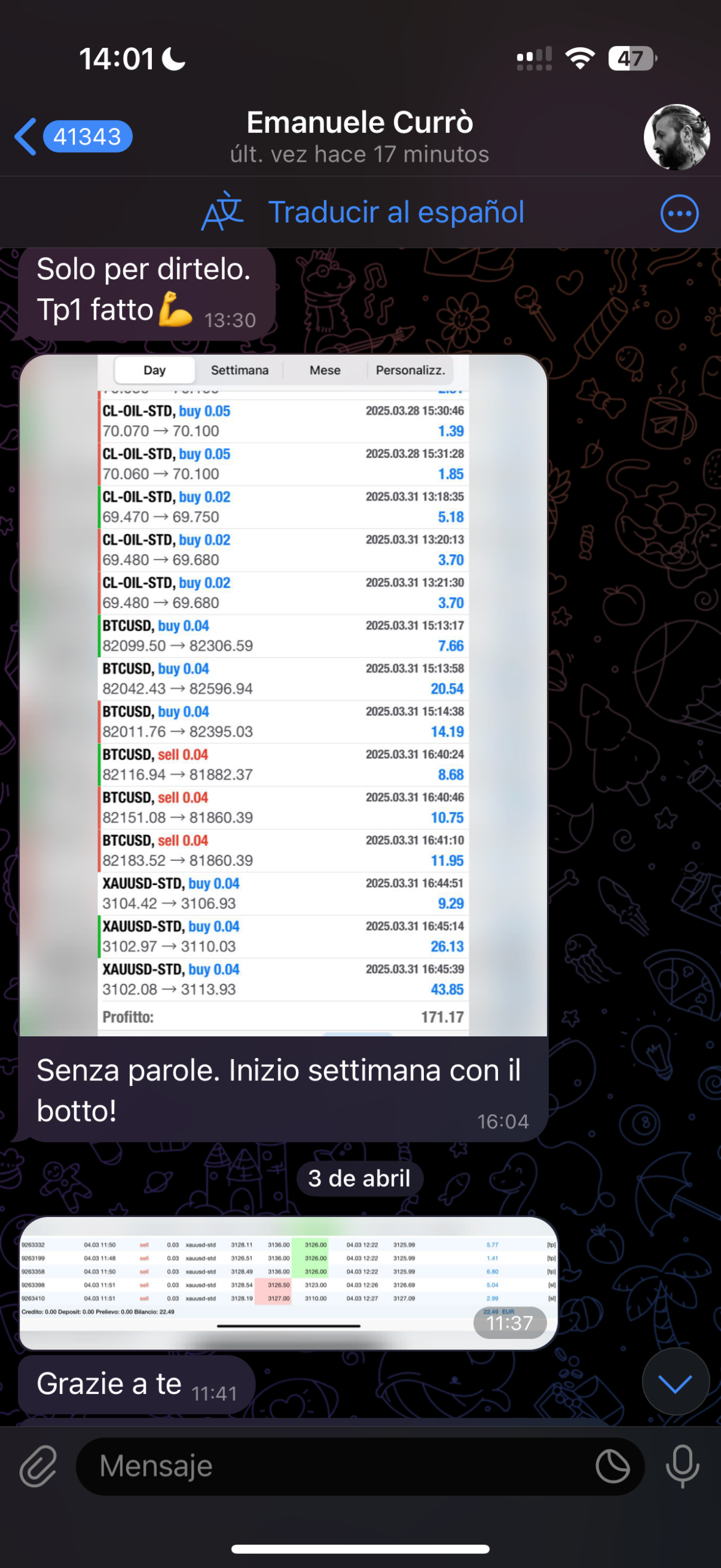Attach a file to the message
This screenshot has width=721, height=1568.
[38, 1467]
